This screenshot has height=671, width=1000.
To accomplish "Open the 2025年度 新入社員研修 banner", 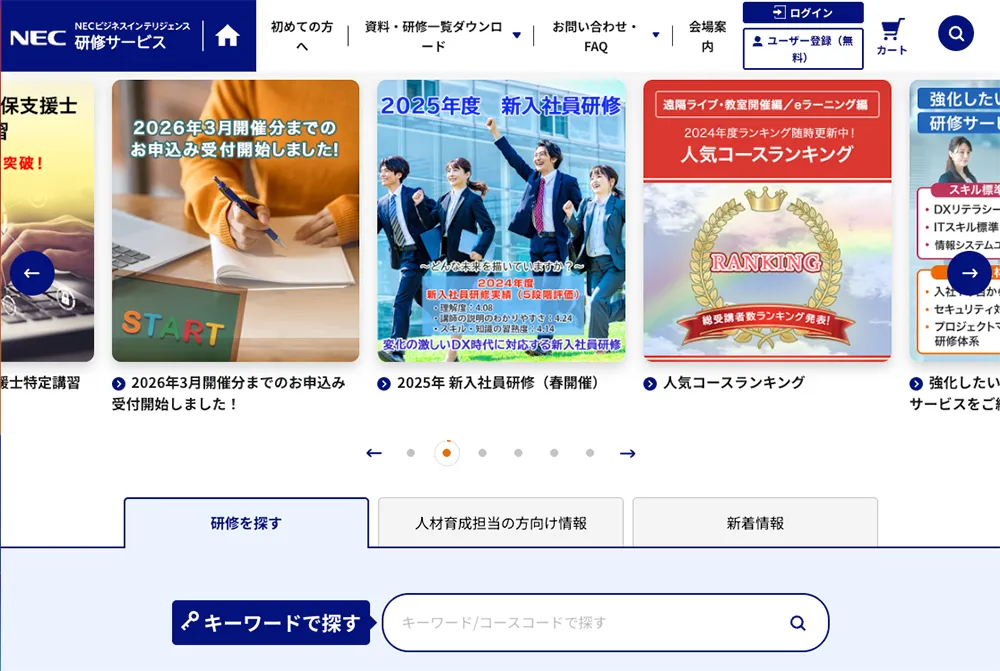I will tap(501, 221).
